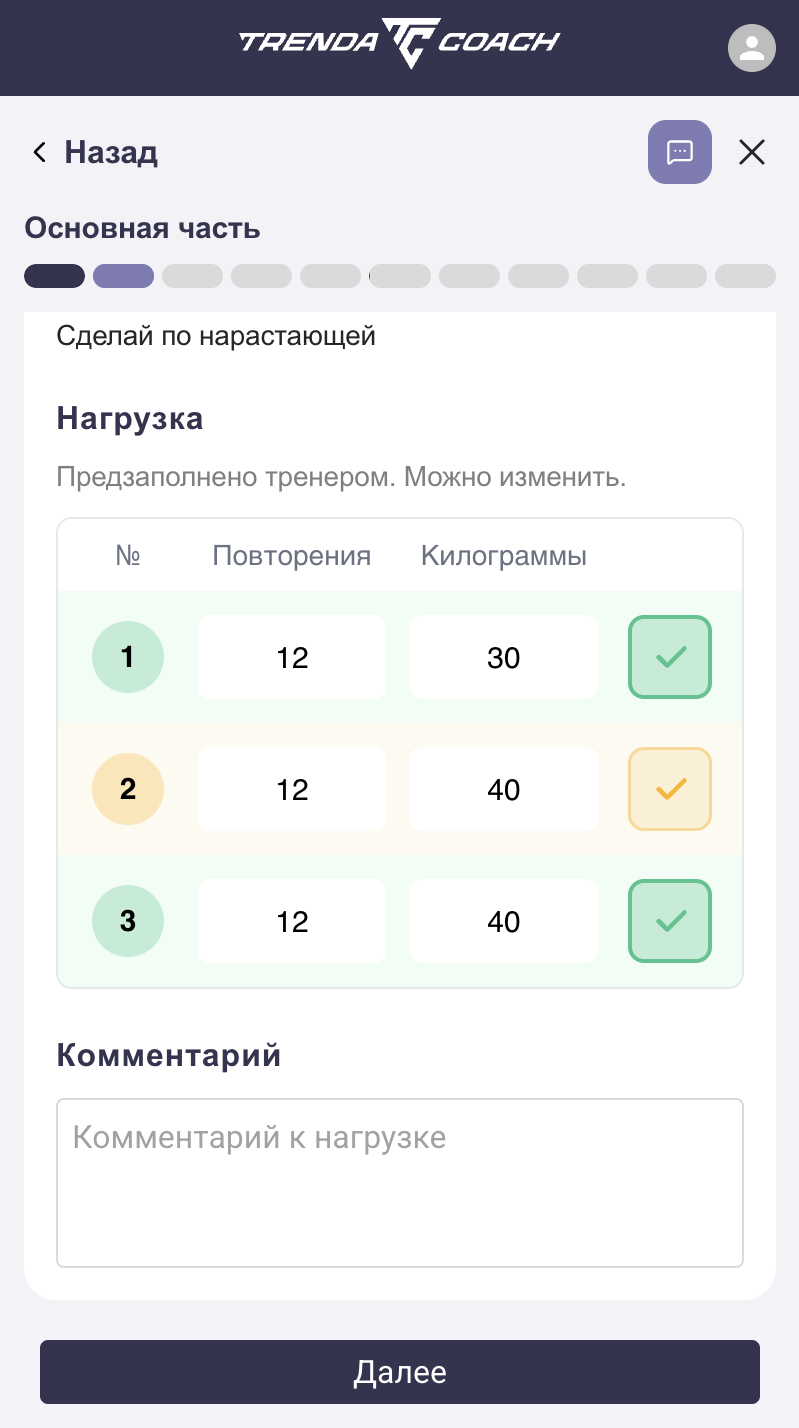Continue with the Далее button
Image resolution: width=799 pixels, height=1428 pixels.
400,1372
